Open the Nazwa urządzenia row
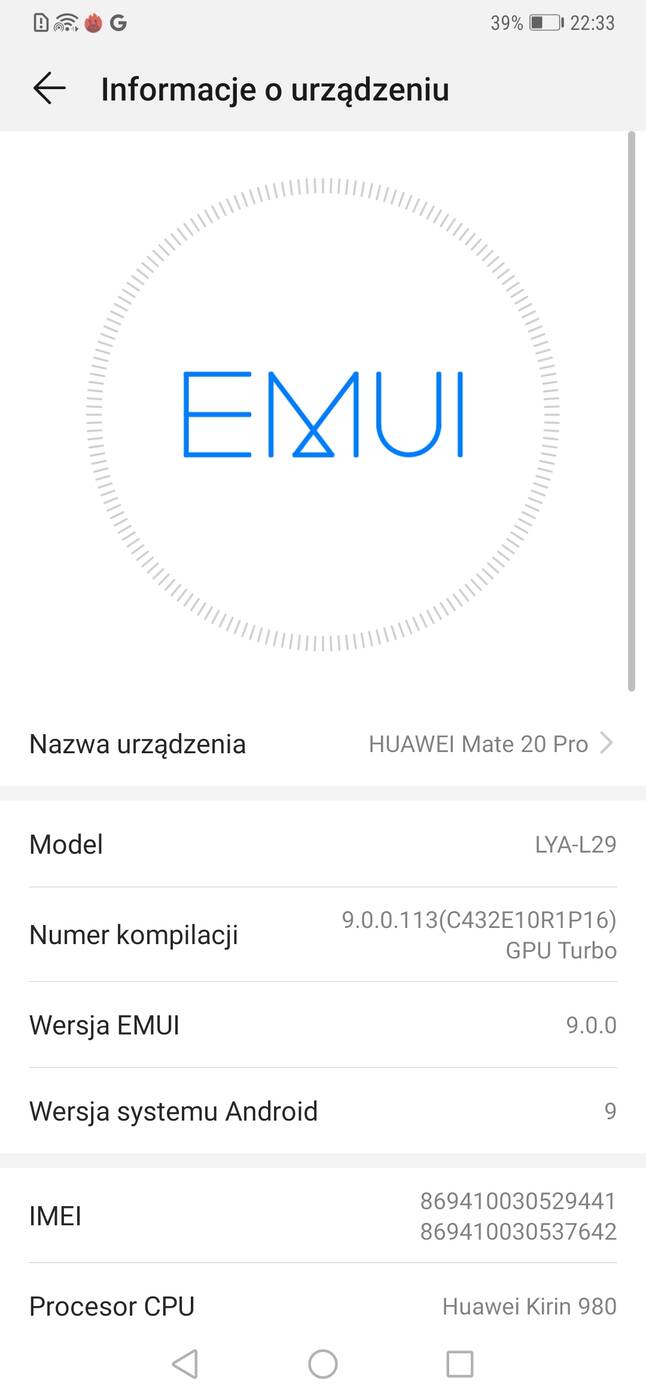This screenshot has height=1400, width=646. pos(322,744)
